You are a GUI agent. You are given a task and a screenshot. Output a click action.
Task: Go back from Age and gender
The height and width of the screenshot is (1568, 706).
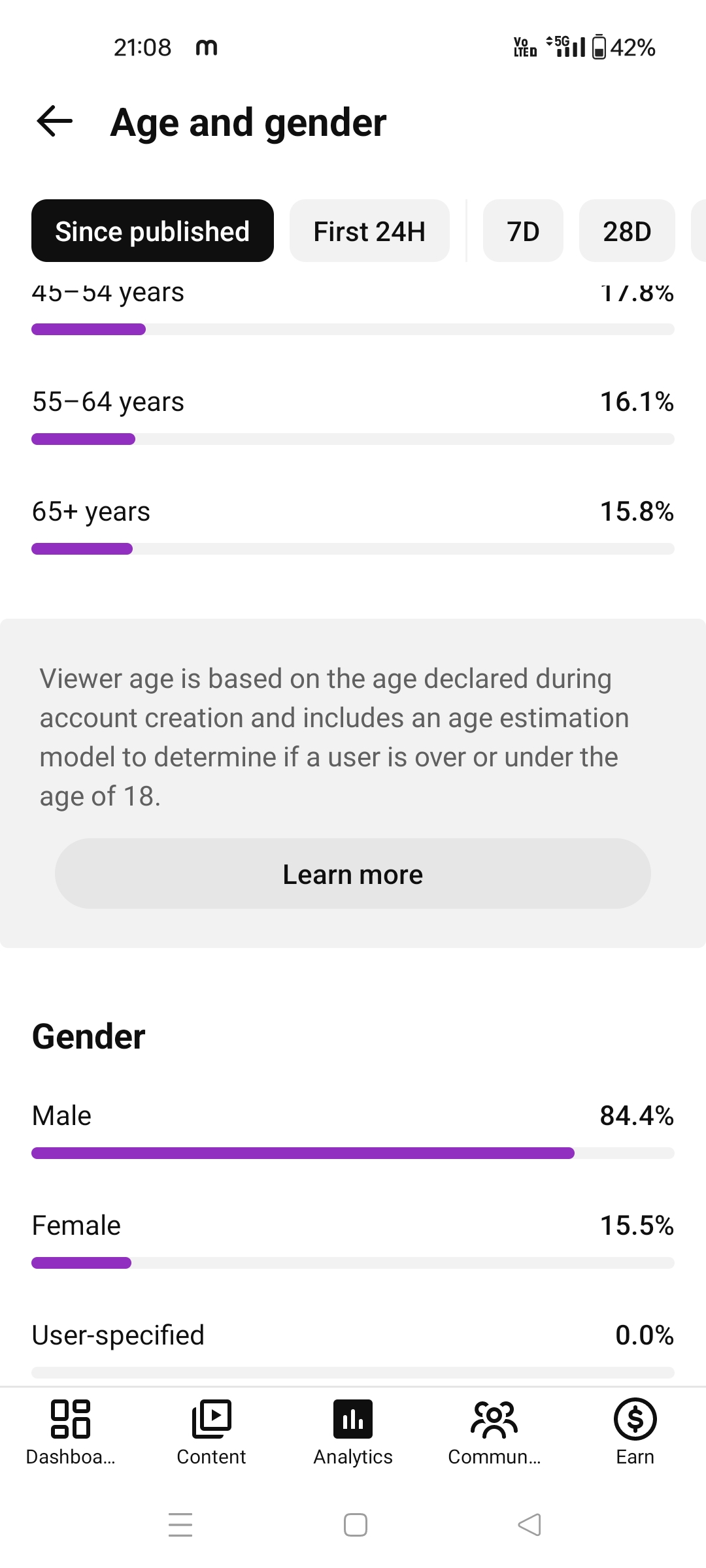pyautogui.click(x=55, y=122)
